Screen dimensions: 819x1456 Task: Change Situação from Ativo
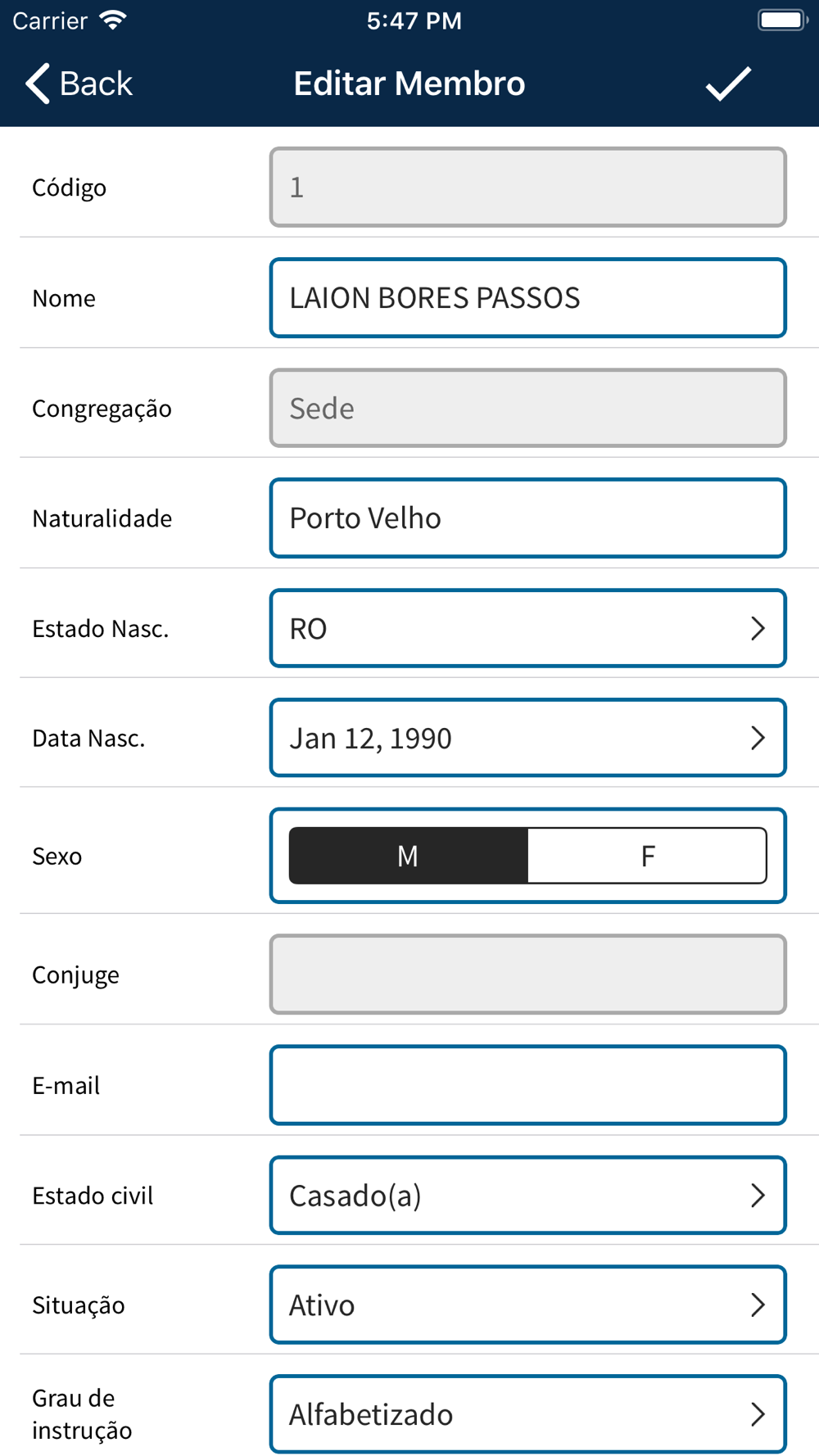click(x=528, y=1305)
